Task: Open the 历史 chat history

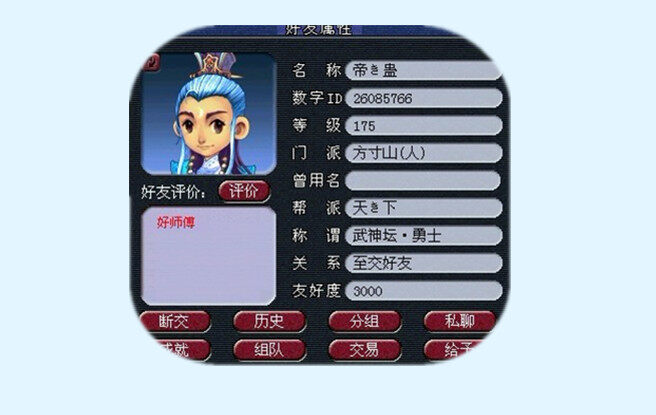Action: coord(268,321)
